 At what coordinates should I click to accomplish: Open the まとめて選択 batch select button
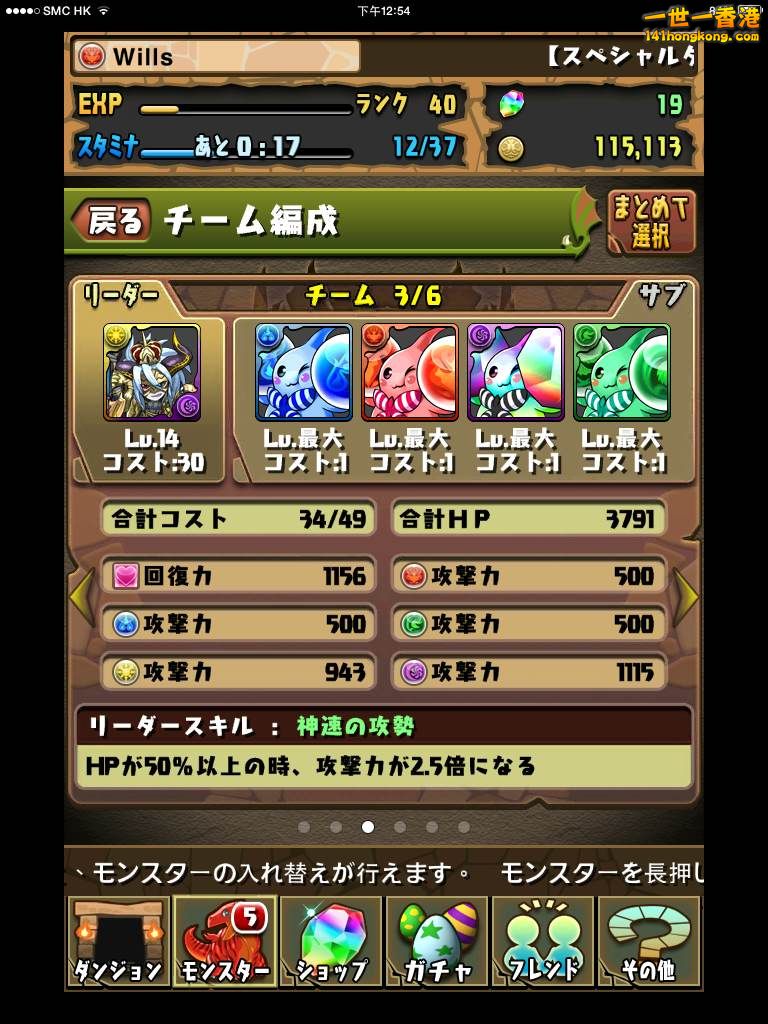(651, 222)
